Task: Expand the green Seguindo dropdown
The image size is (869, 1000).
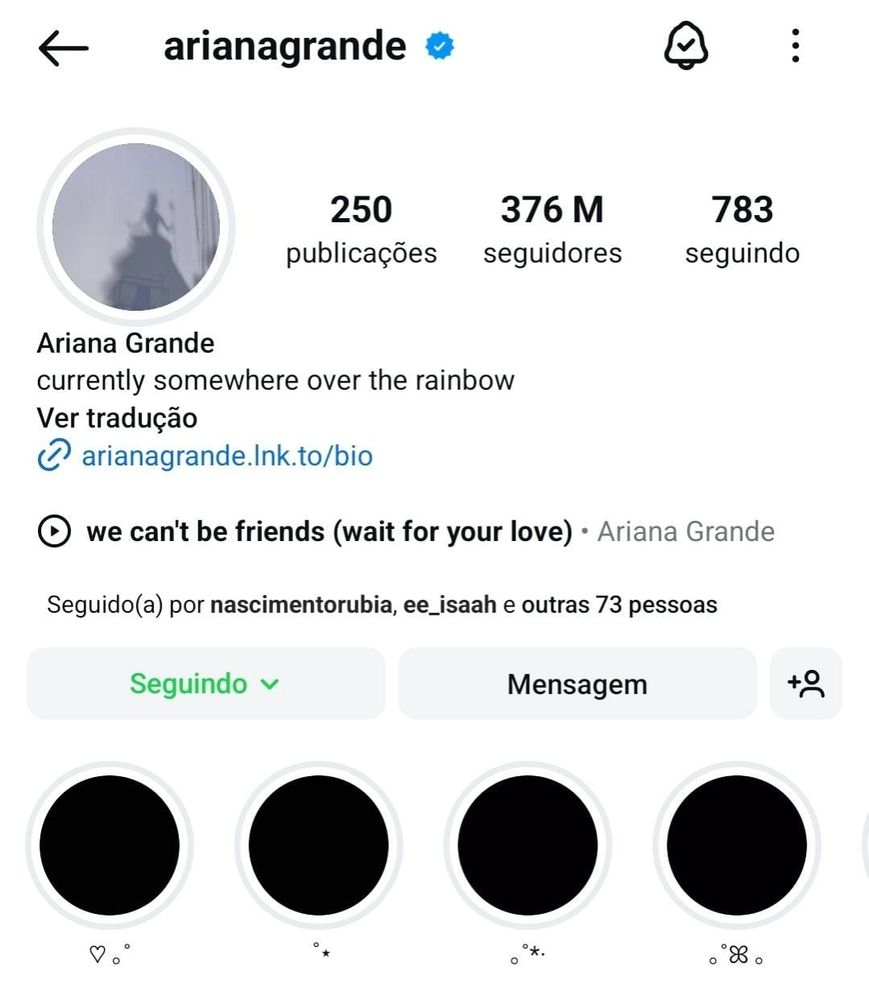Action: [205, 684]
